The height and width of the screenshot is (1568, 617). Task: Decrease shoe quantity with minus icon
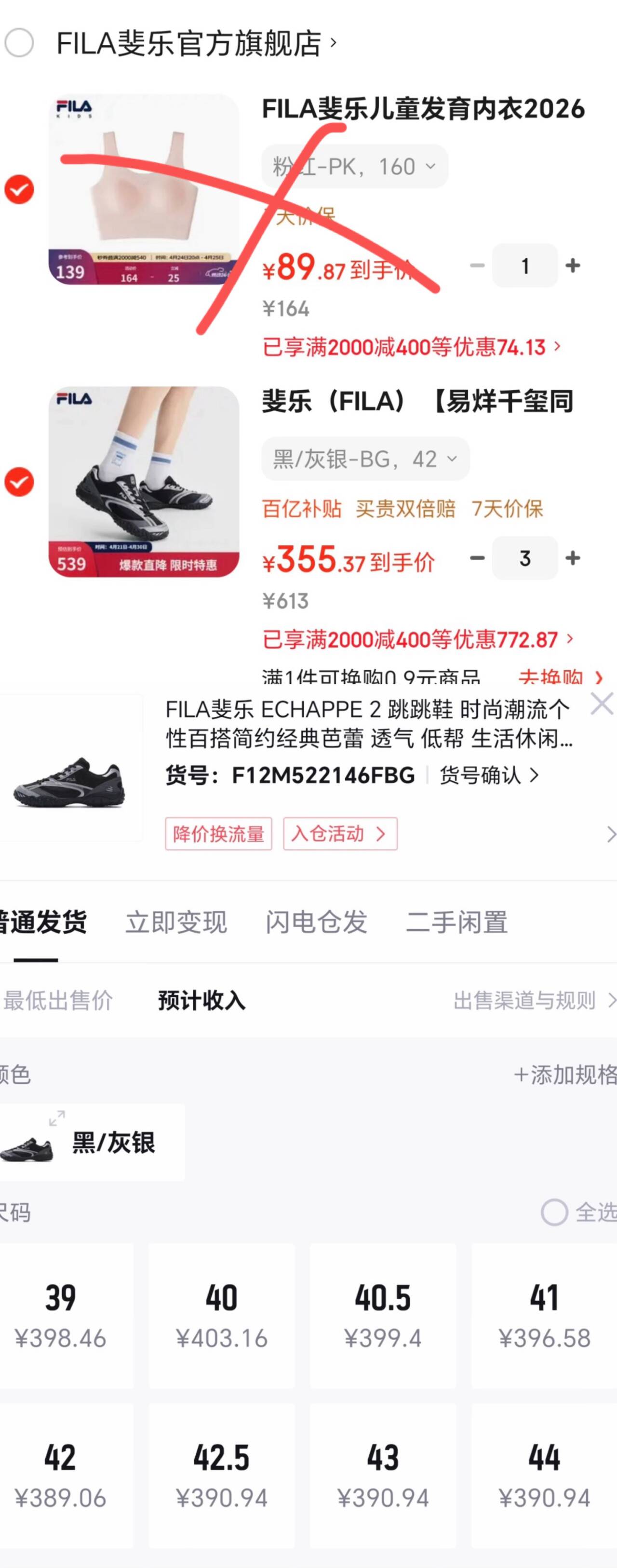479,558
